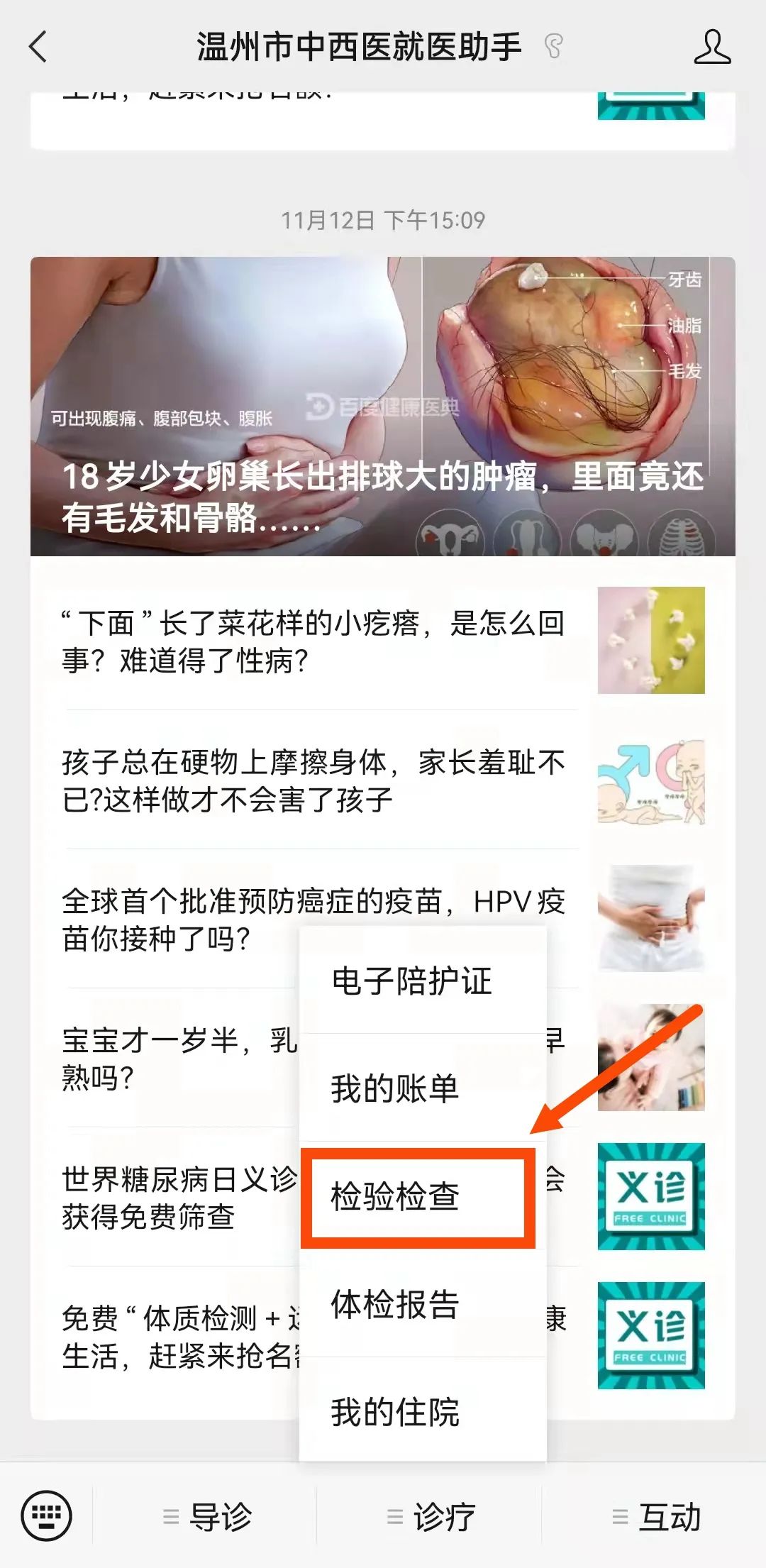This screenshot has width=766, height=1568.
Task: Expand the 互动 bottom menu
Action: 655,1517
